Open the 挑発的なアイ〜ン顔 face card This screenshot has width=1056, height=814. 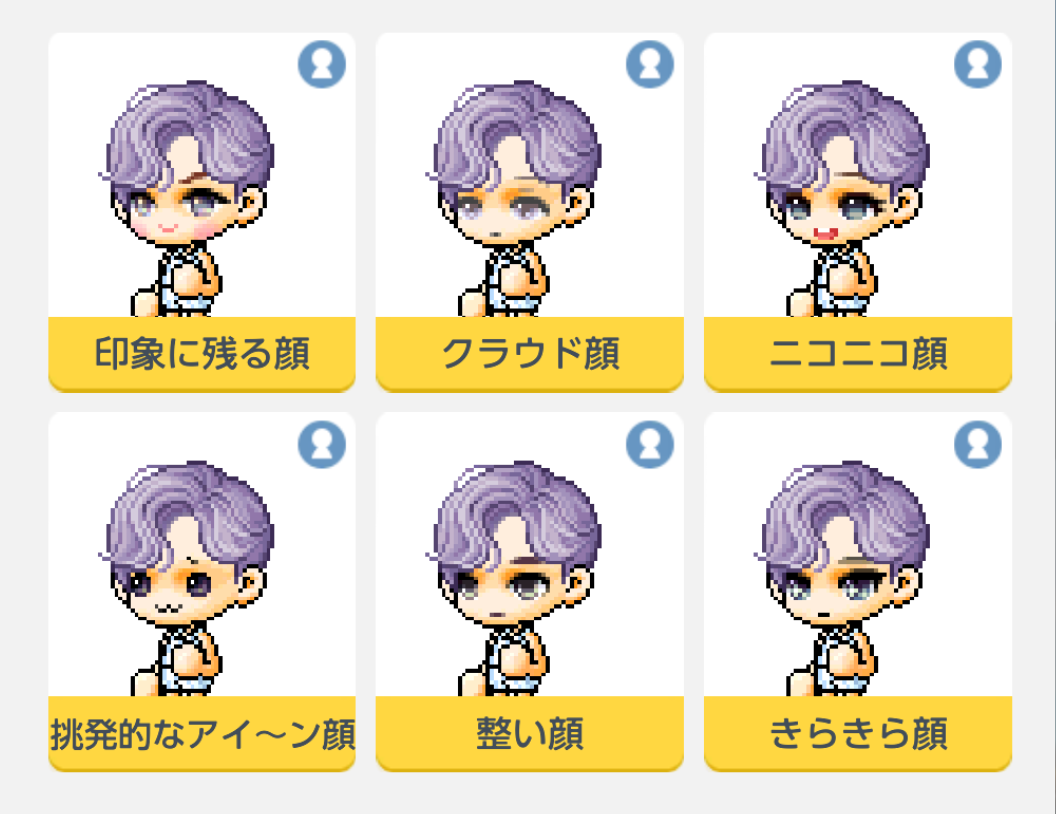click(201, 592)
